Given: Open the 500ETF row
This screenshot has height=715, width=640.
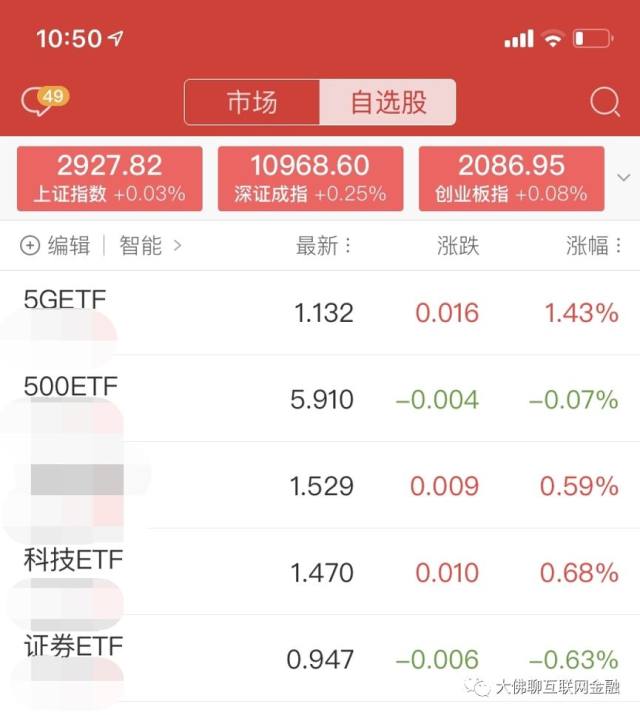Looking at the screenshot, I should [x=320, y=400].
